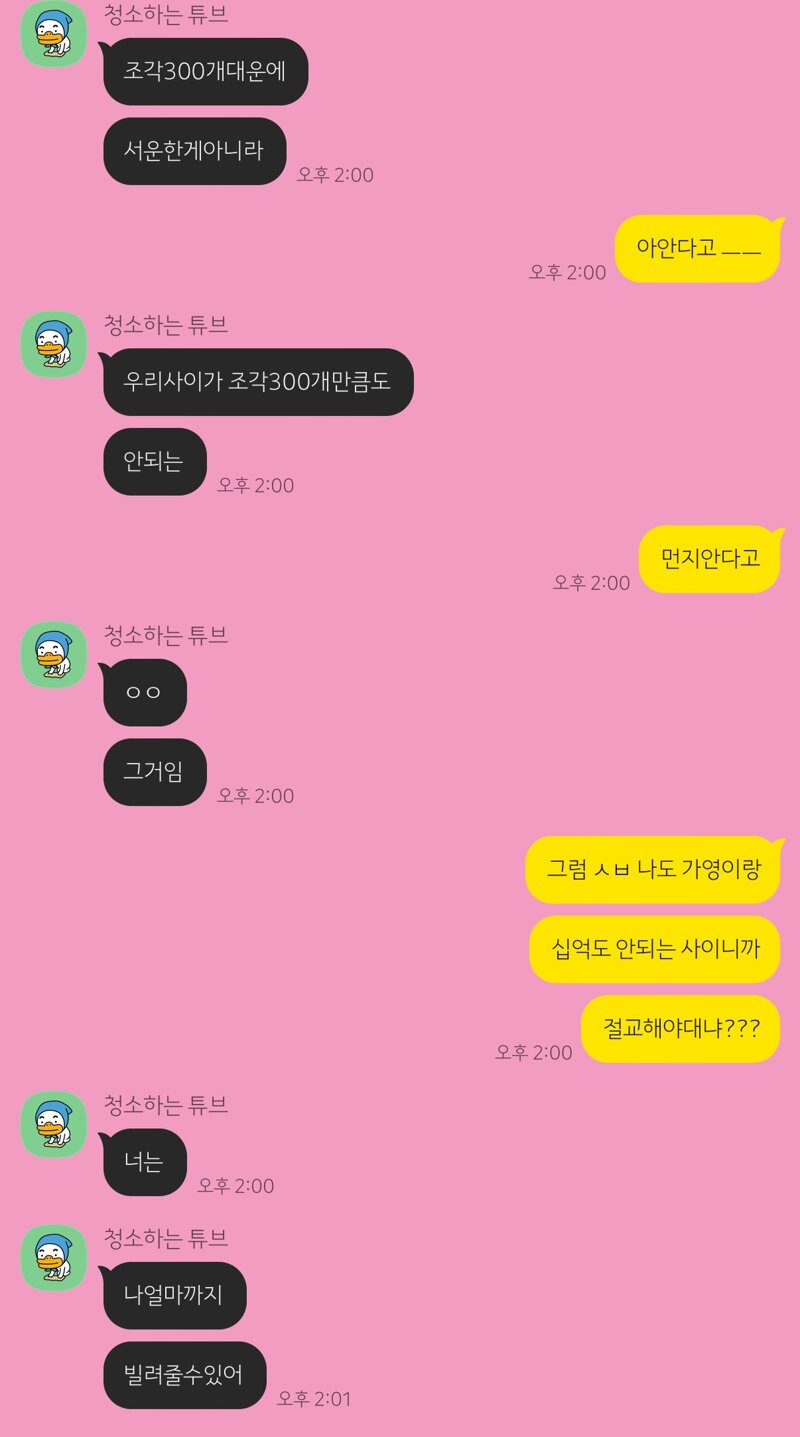Open profile avatar beside the 우리사이가 조각300개만큼도 message
Image resolution: width=800 pixels, height=1437 pixels.
click(54, 344)
